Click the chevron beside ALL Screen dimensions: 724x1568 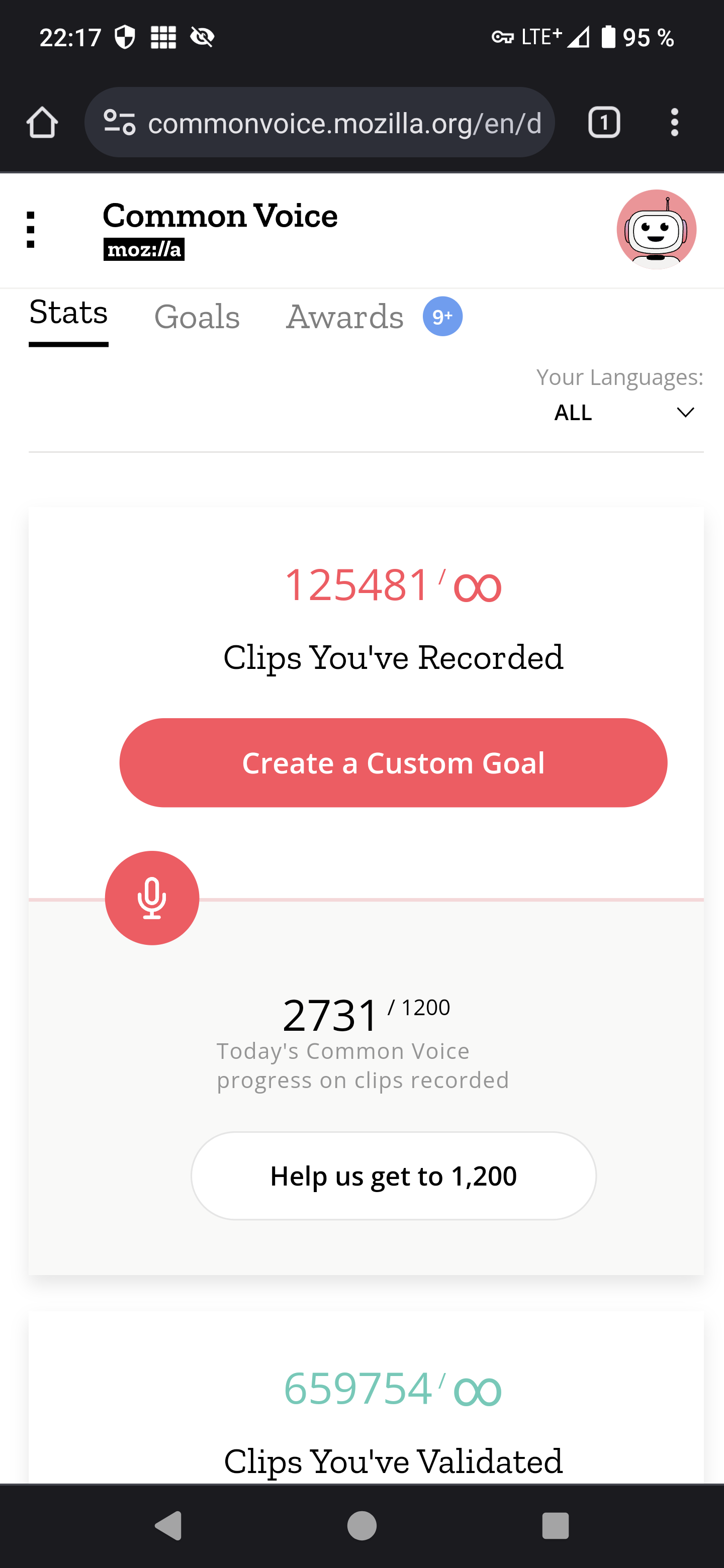click(684, 412)
